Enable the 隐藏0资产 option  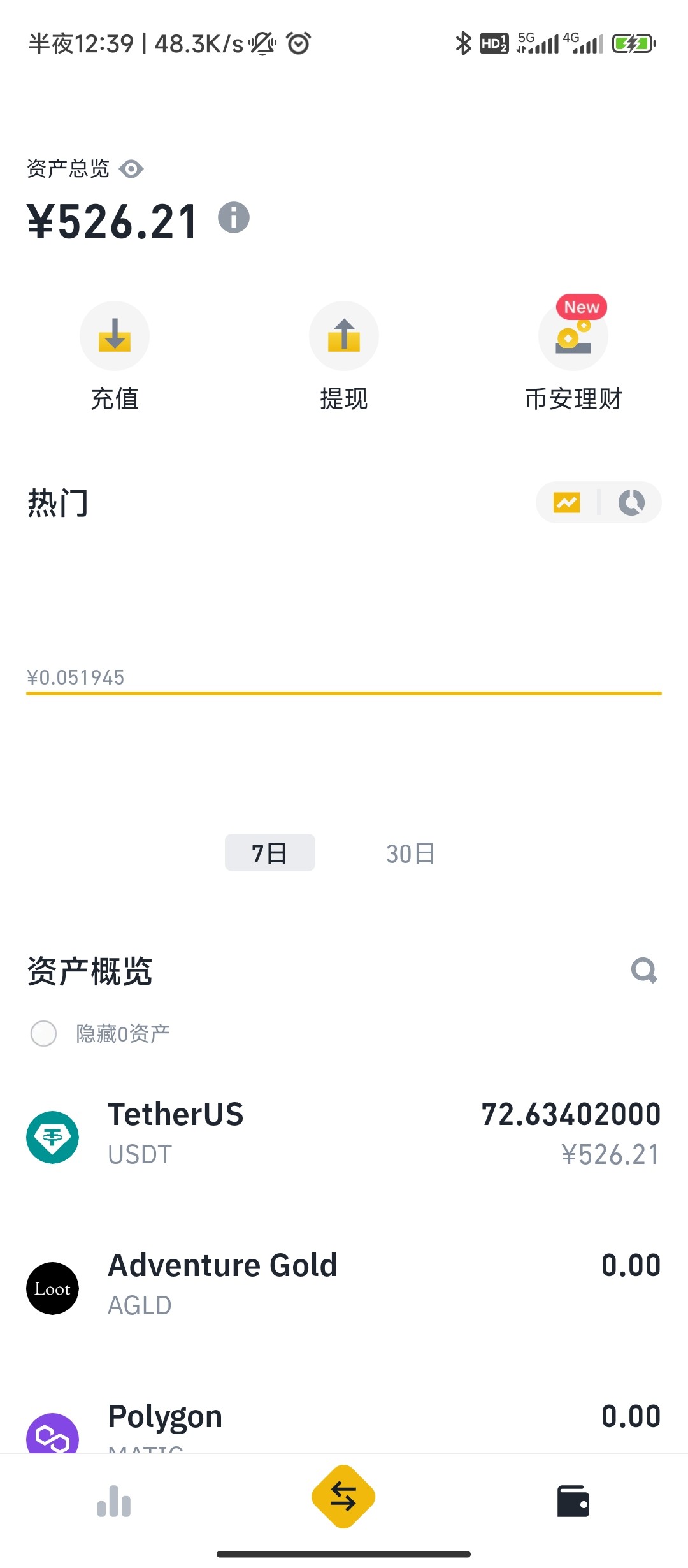coord(44,1033)
